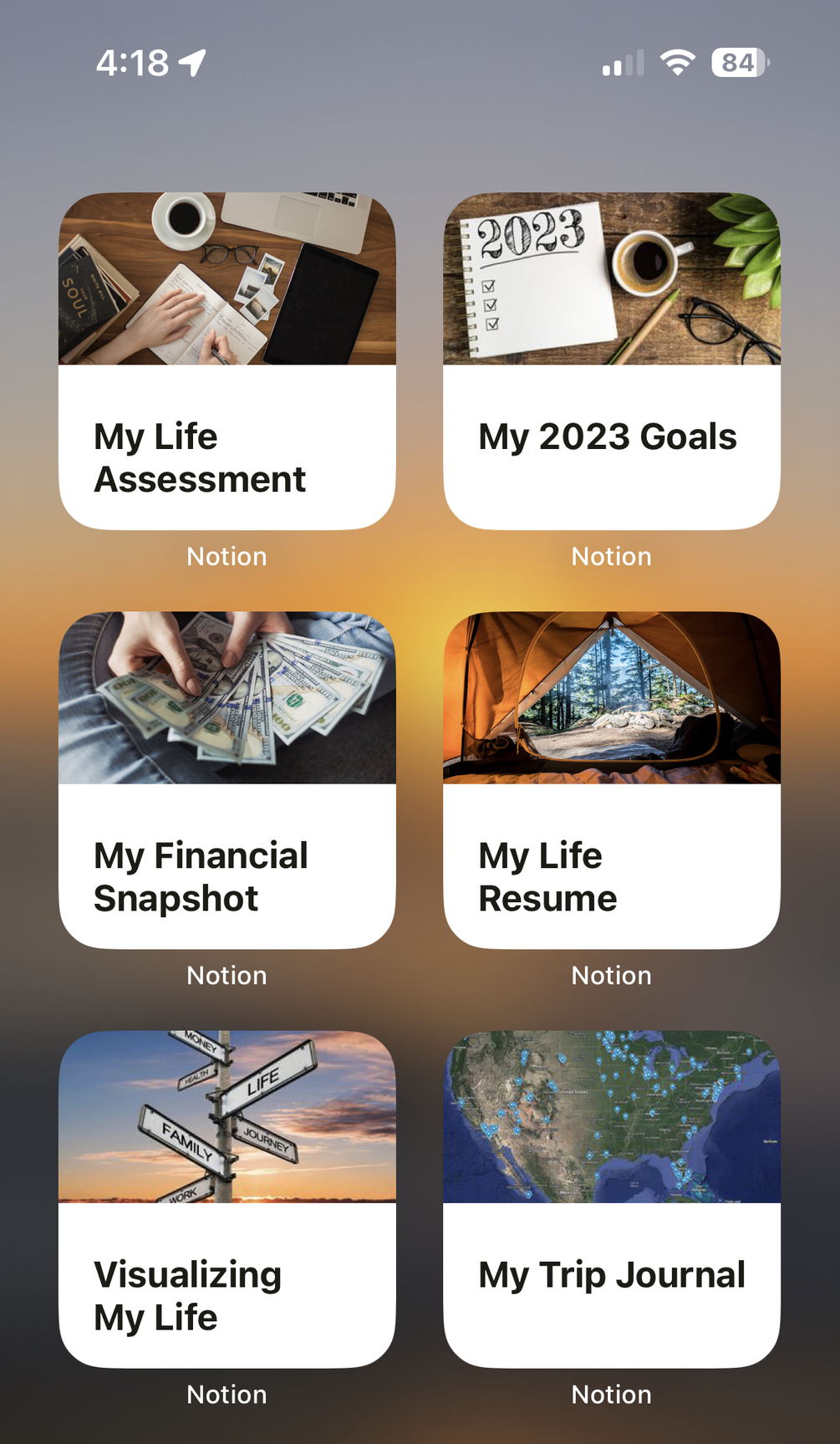
Task: Open the My 2023 Goals widget
Action: (611, 361)
